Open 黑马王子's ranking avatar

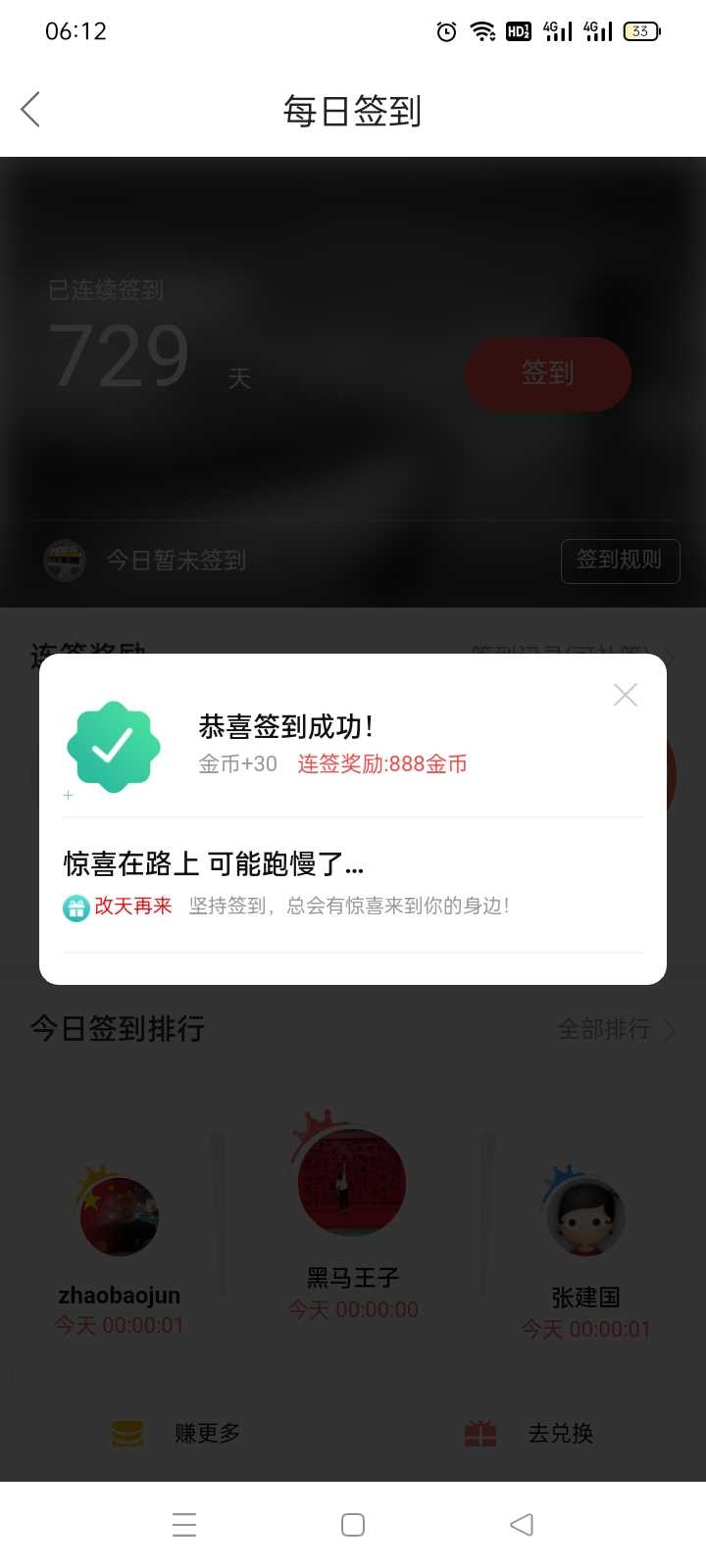(352, 1182)
